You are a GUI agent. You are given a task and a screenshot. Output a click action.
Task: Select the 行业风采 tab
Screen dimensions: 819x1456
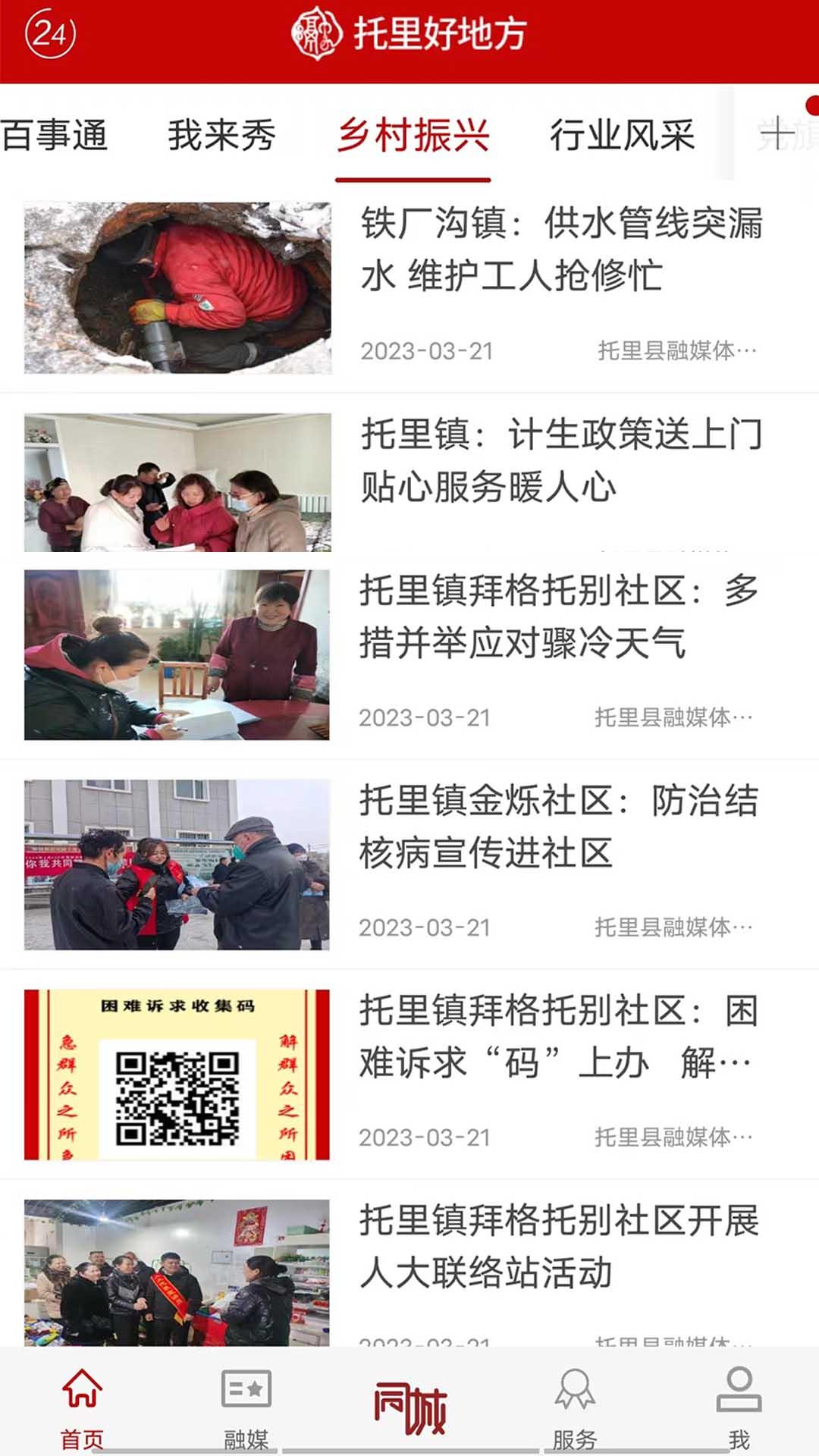[623, 133]
